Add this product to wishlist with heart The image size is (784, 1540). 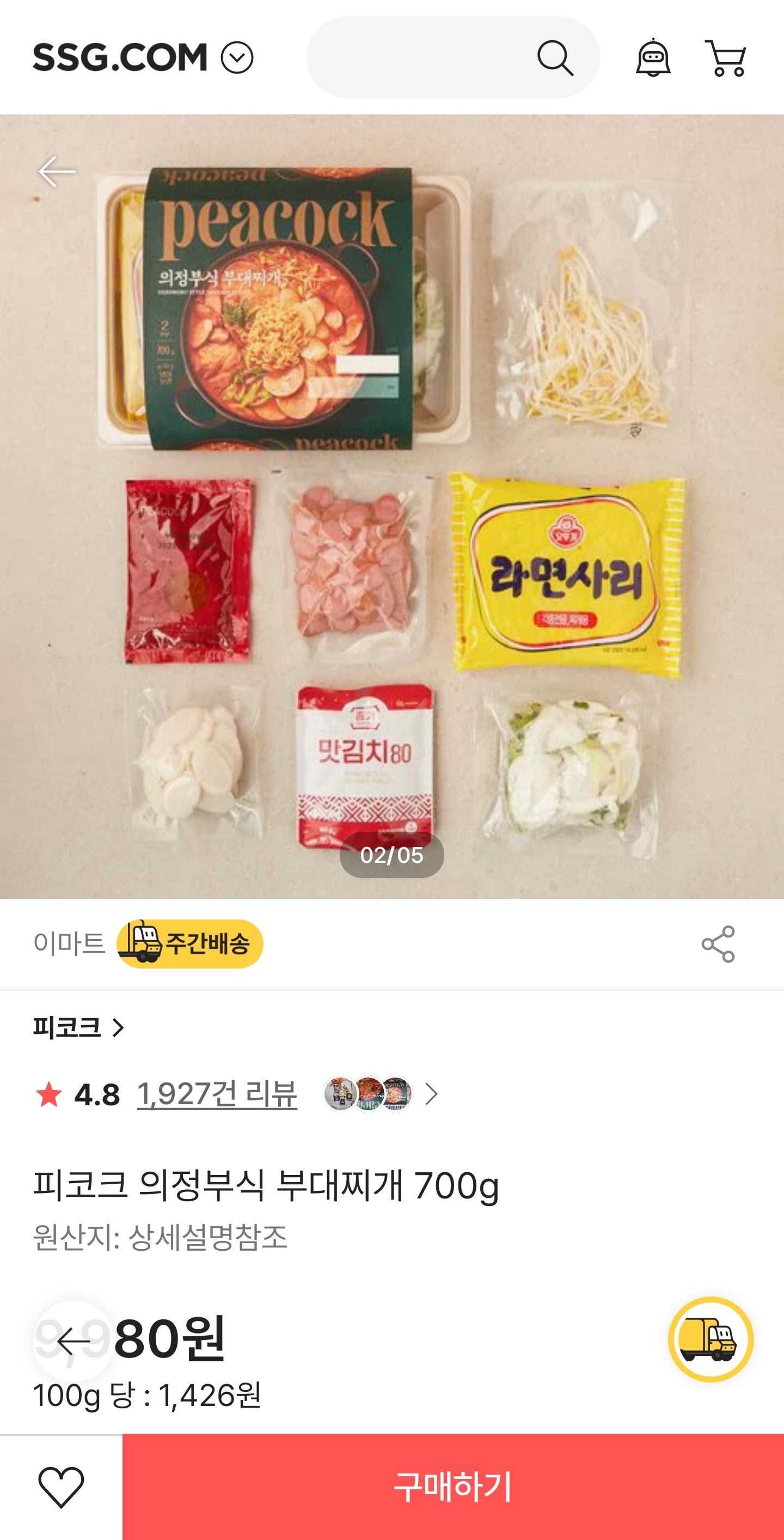click(61, 1487)
